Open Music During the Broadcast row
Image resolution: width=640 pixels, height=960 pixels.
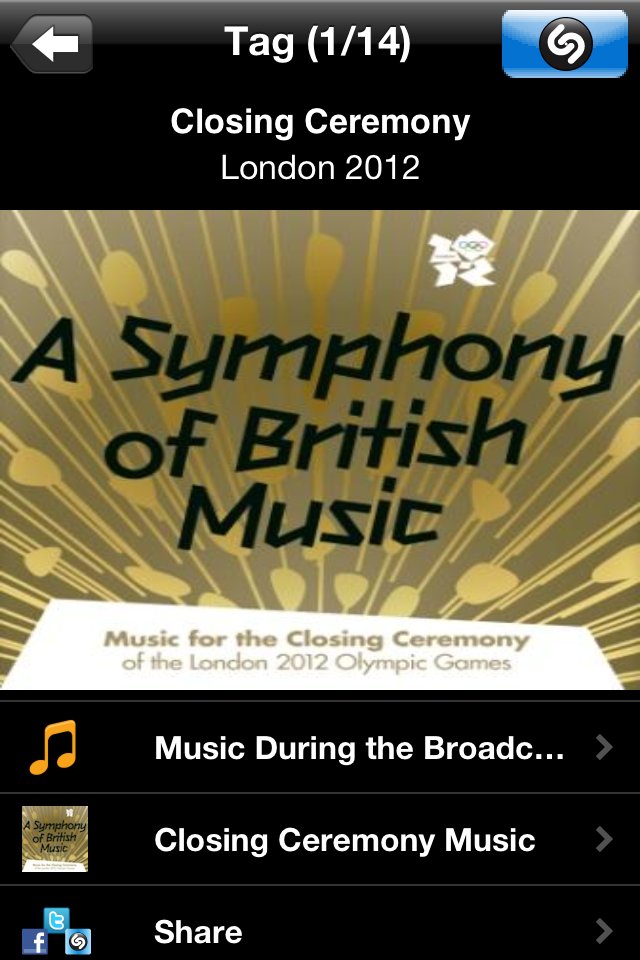tap(320, 748)
